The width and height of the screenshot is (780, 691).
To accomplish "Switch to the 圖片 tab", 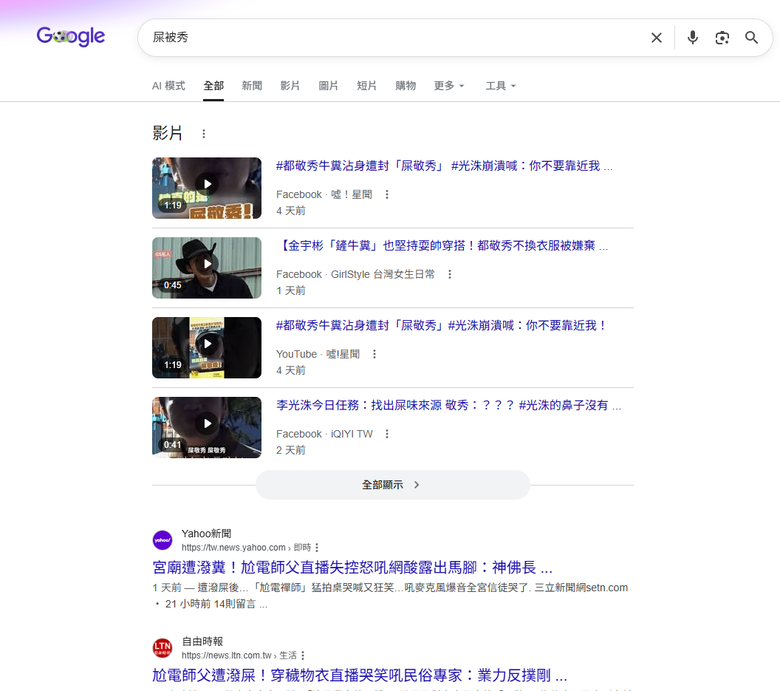I will pyautogui.click(x=328, y=86).
